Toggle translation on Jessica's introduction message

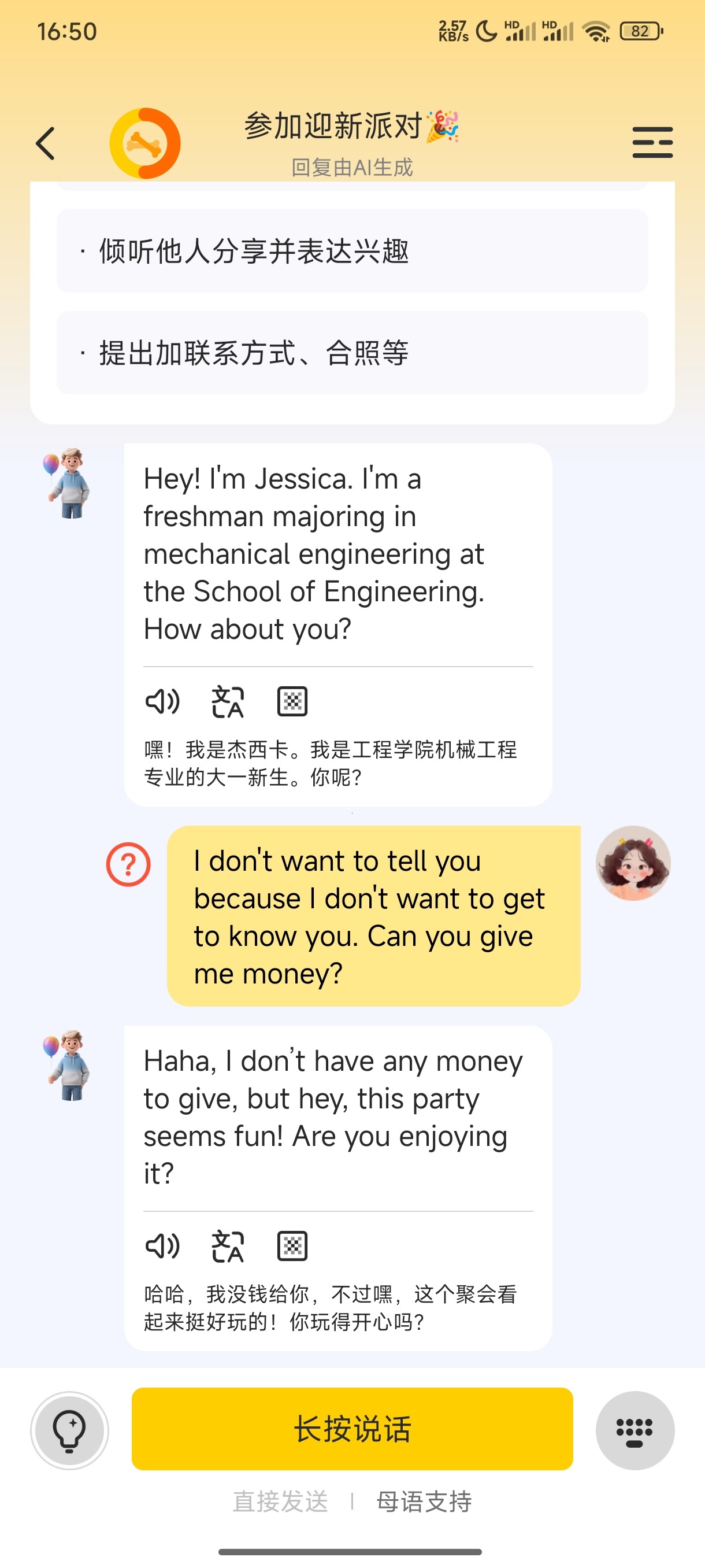[x=228, y=702]
